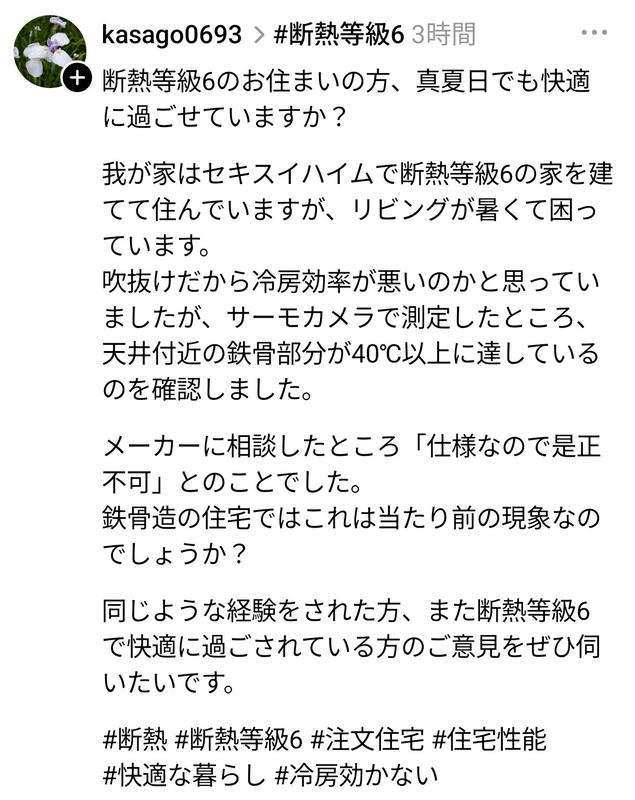Image resolution: width=635 pixels, height=800 pixels.
Task: Tap the kasago0693 username
Action: click(x=172, y=35)
